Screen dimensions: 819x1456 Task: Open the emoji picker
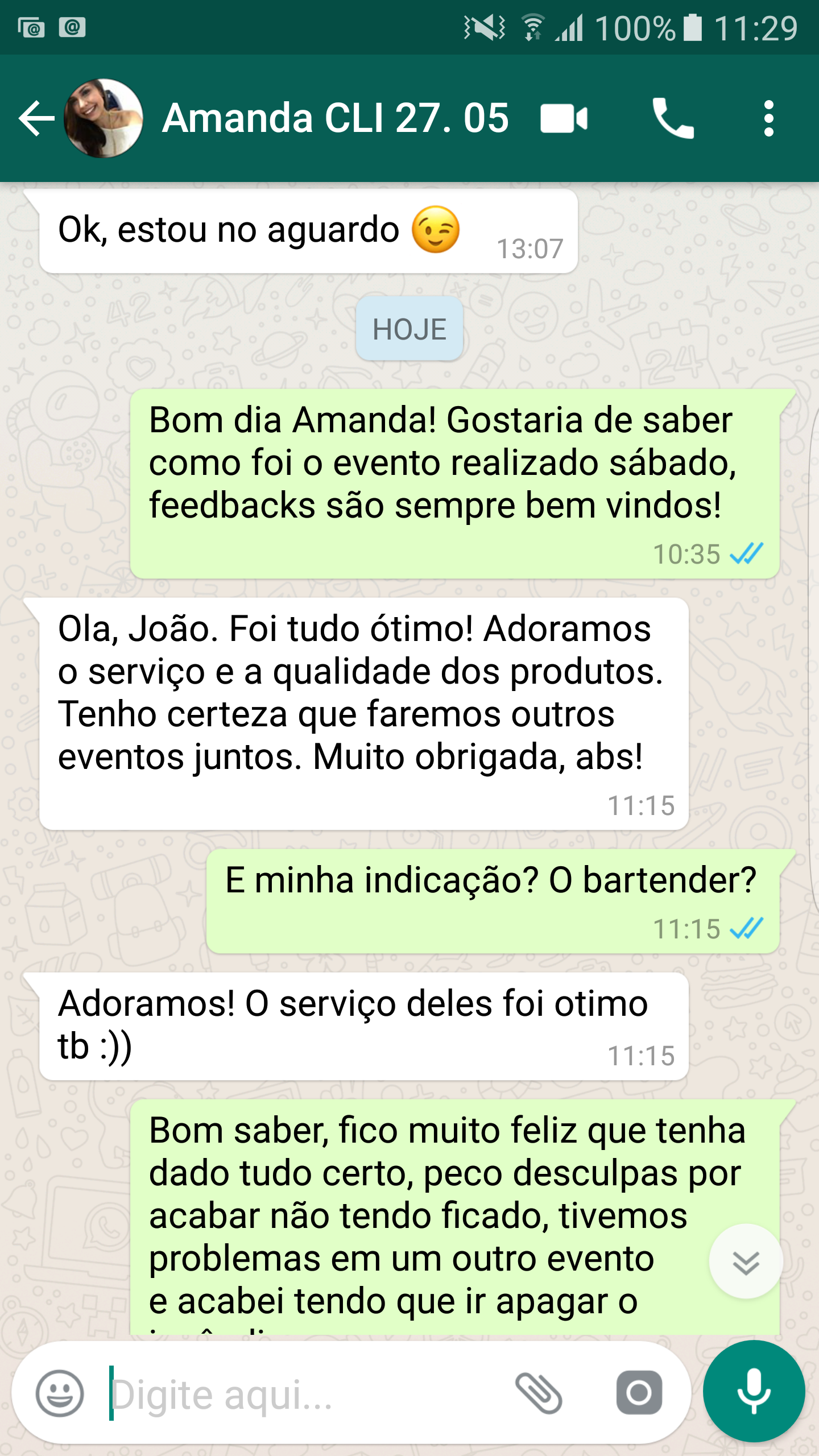tap(60, 1393)
